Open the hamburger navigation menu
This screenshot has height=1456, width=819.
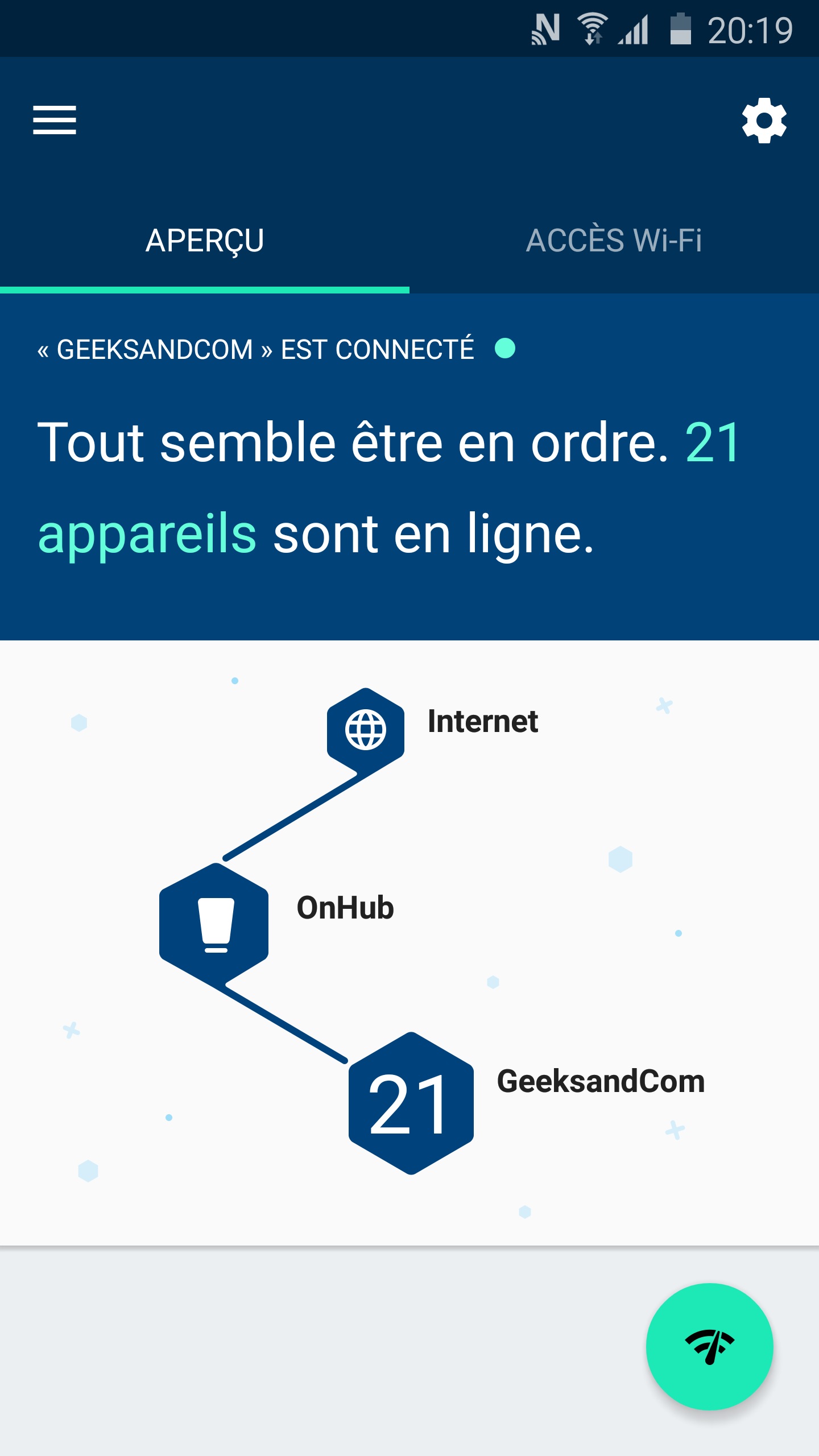[55, 120]
